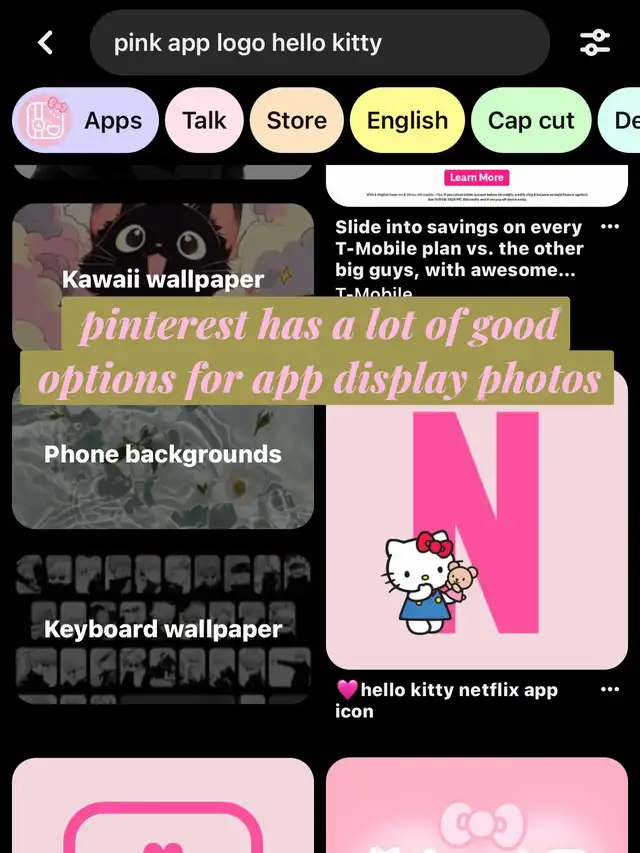Viewport: 640px width, 853px height.
Task: Select the Cap cut chip
Action: [x=531, y=121]
